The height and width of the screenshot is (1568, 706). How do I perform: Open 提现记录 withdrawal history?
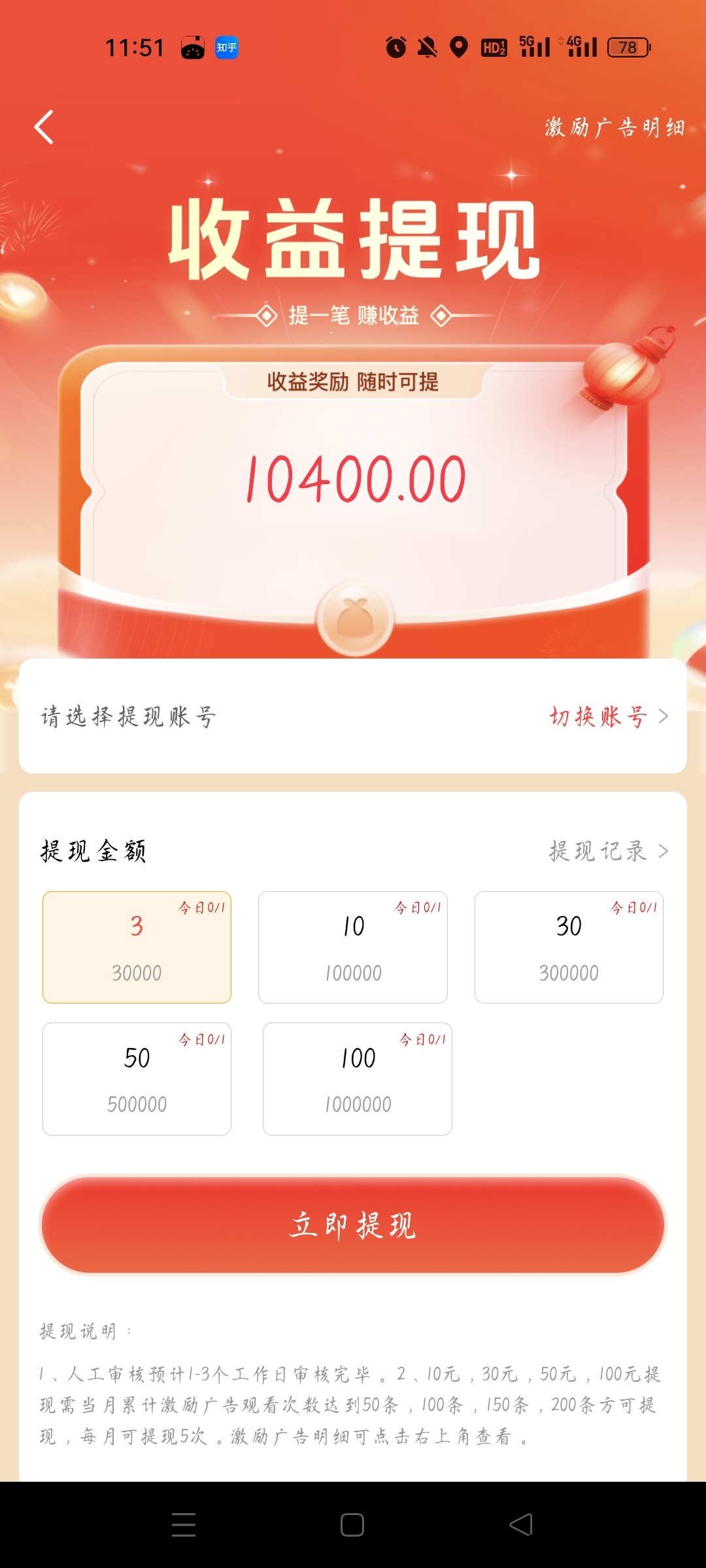(x=608, y=851)
